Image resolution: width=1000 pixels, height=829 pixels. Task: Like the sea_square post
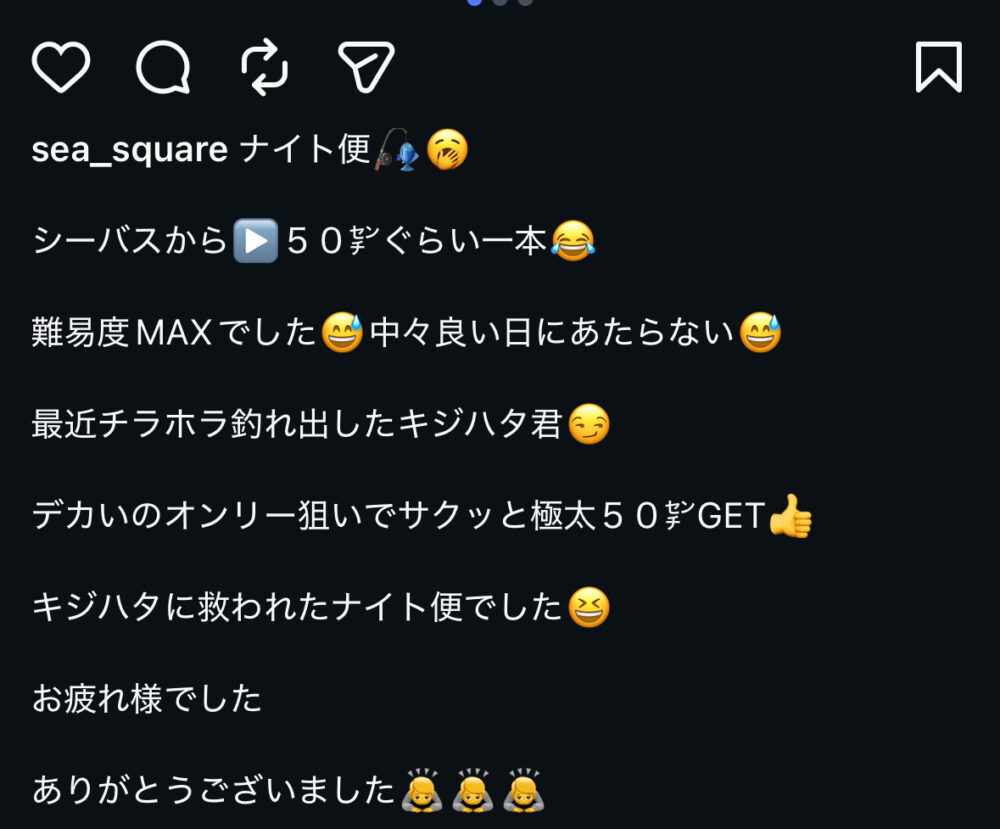point(61,68)
